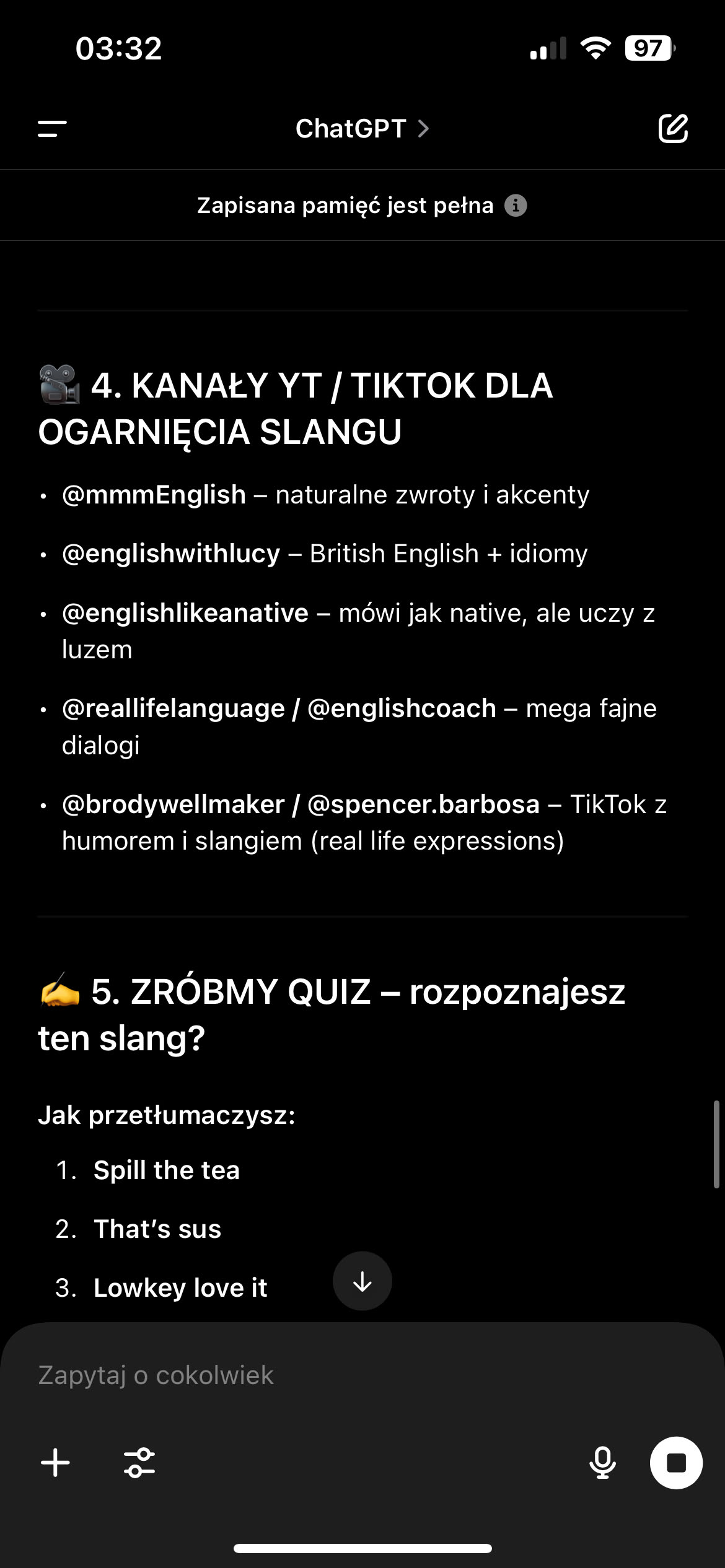Jump to the bottom of the conversation
The height and width of the screenshot is (1568, 725).
(x=362, y=1281)
